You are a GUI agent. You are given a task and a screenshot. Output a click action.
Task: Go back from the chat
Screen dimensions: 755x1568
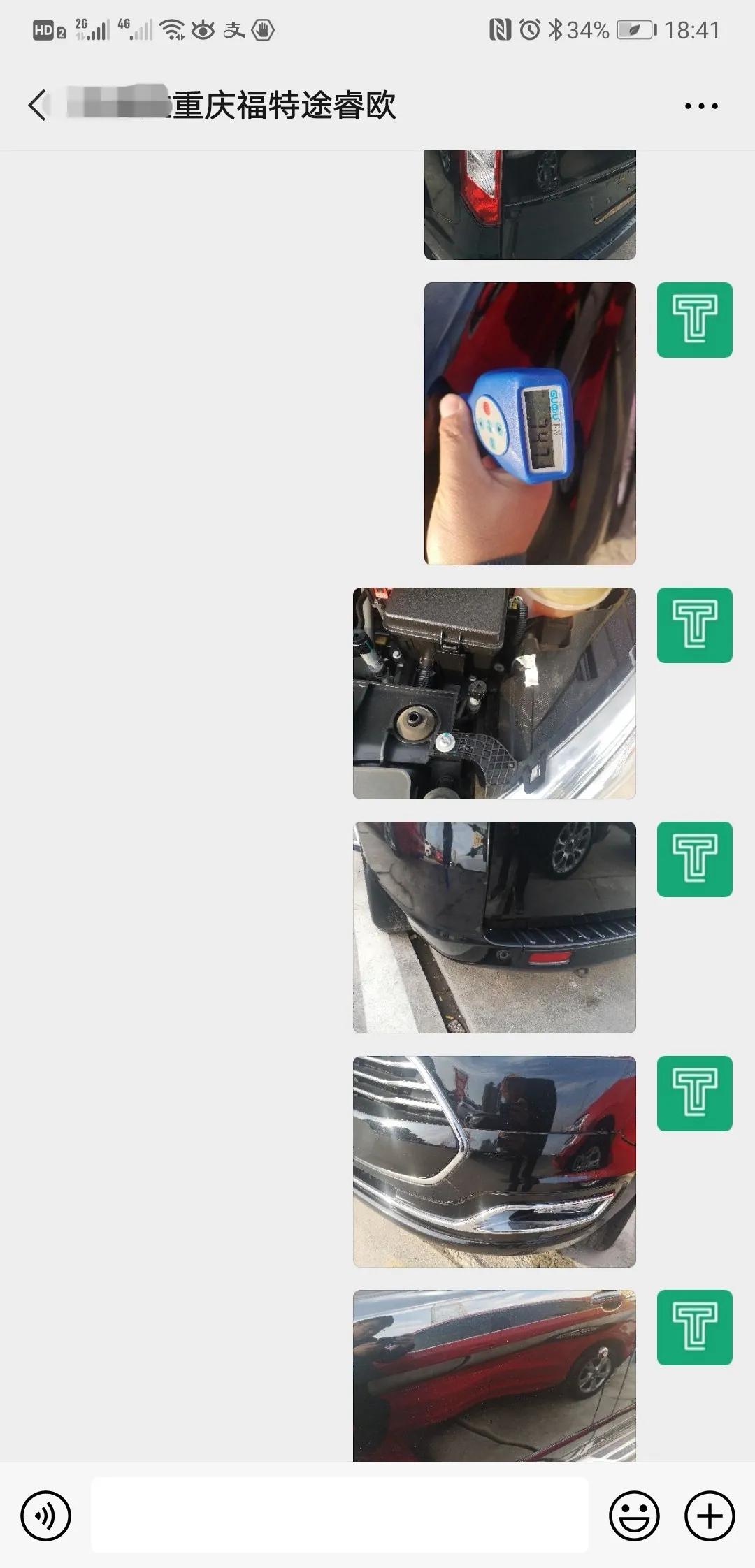tap(38, 106)
